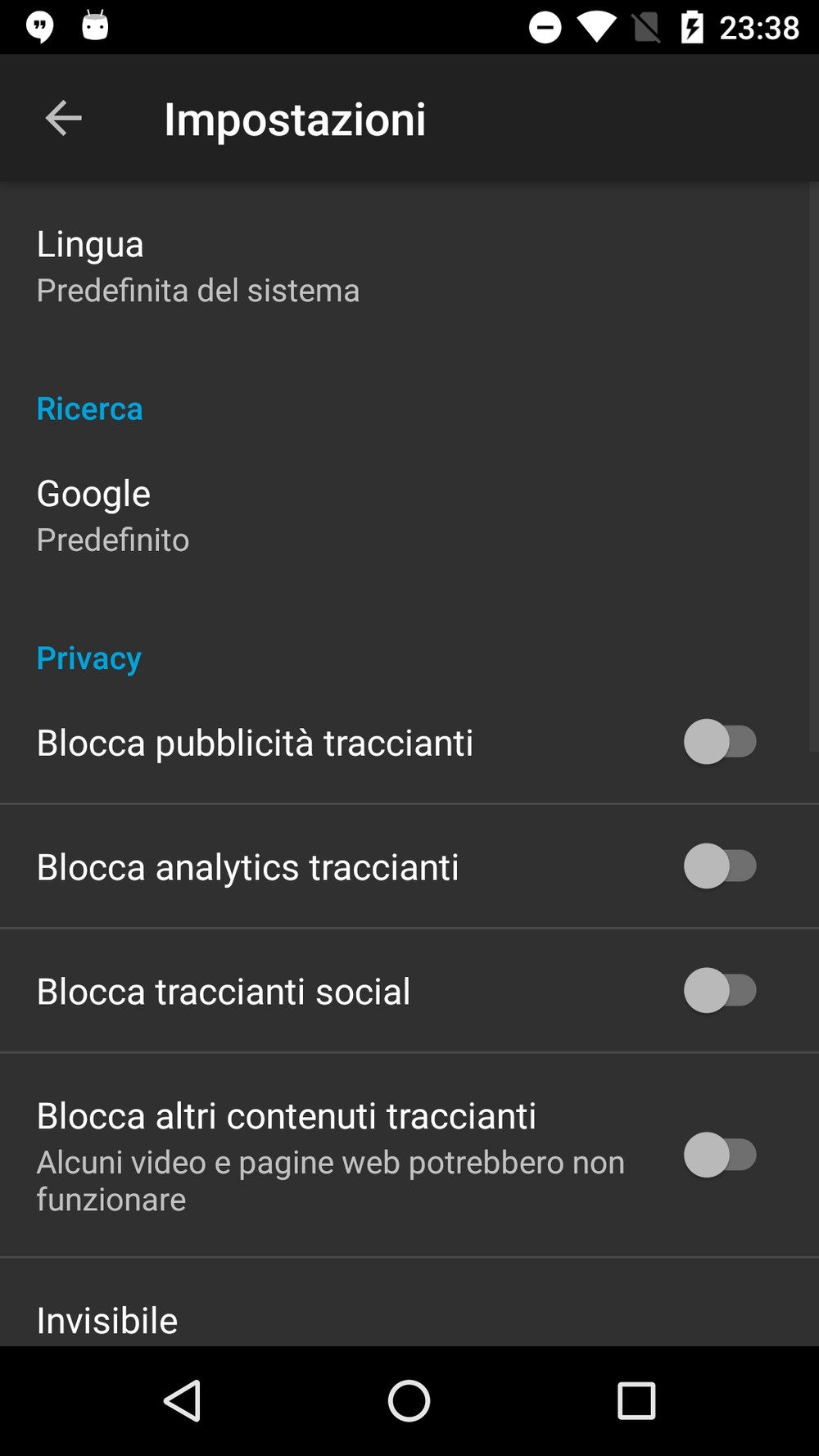This screenshot has width=819, height=1456.
Task: Toggle Blocca traccianti social
Action: pyautogui.click(x=720, y=991)
